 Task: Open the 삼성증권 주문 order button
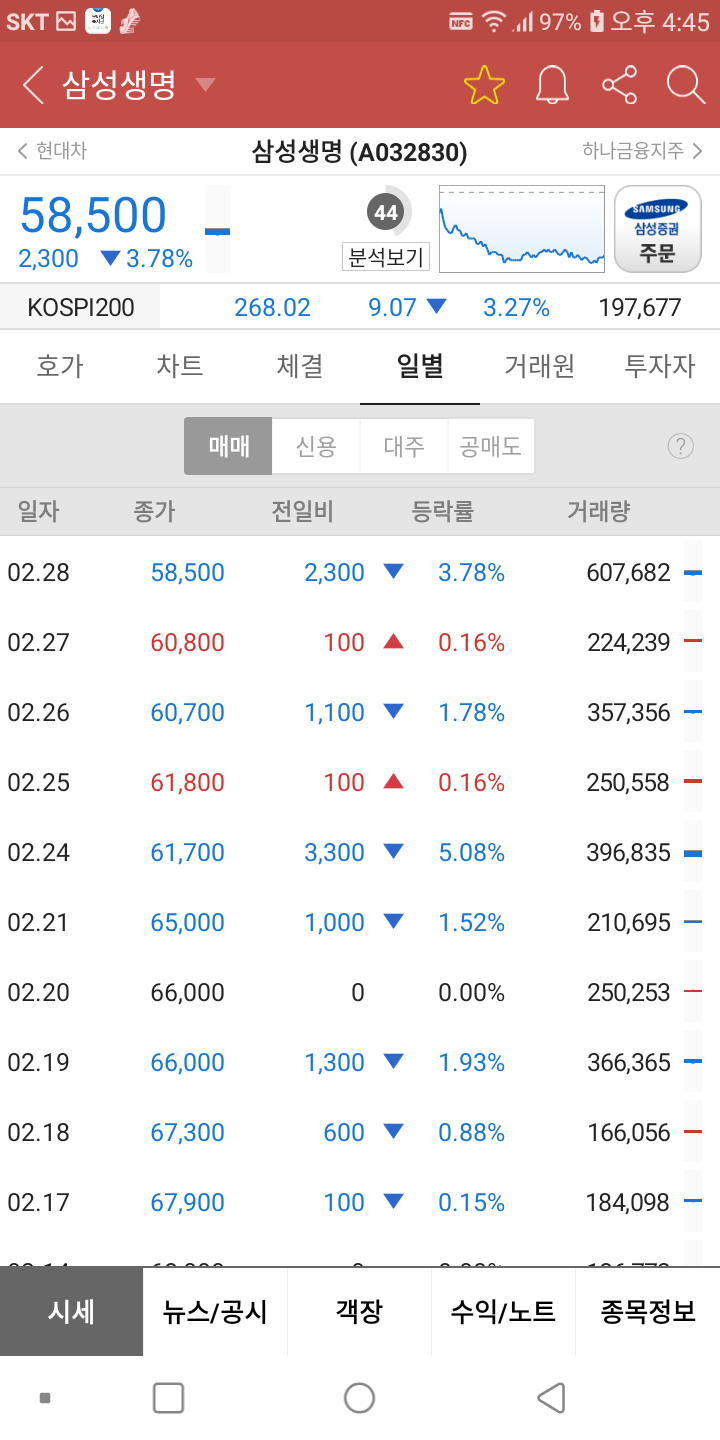pos(657,229)
